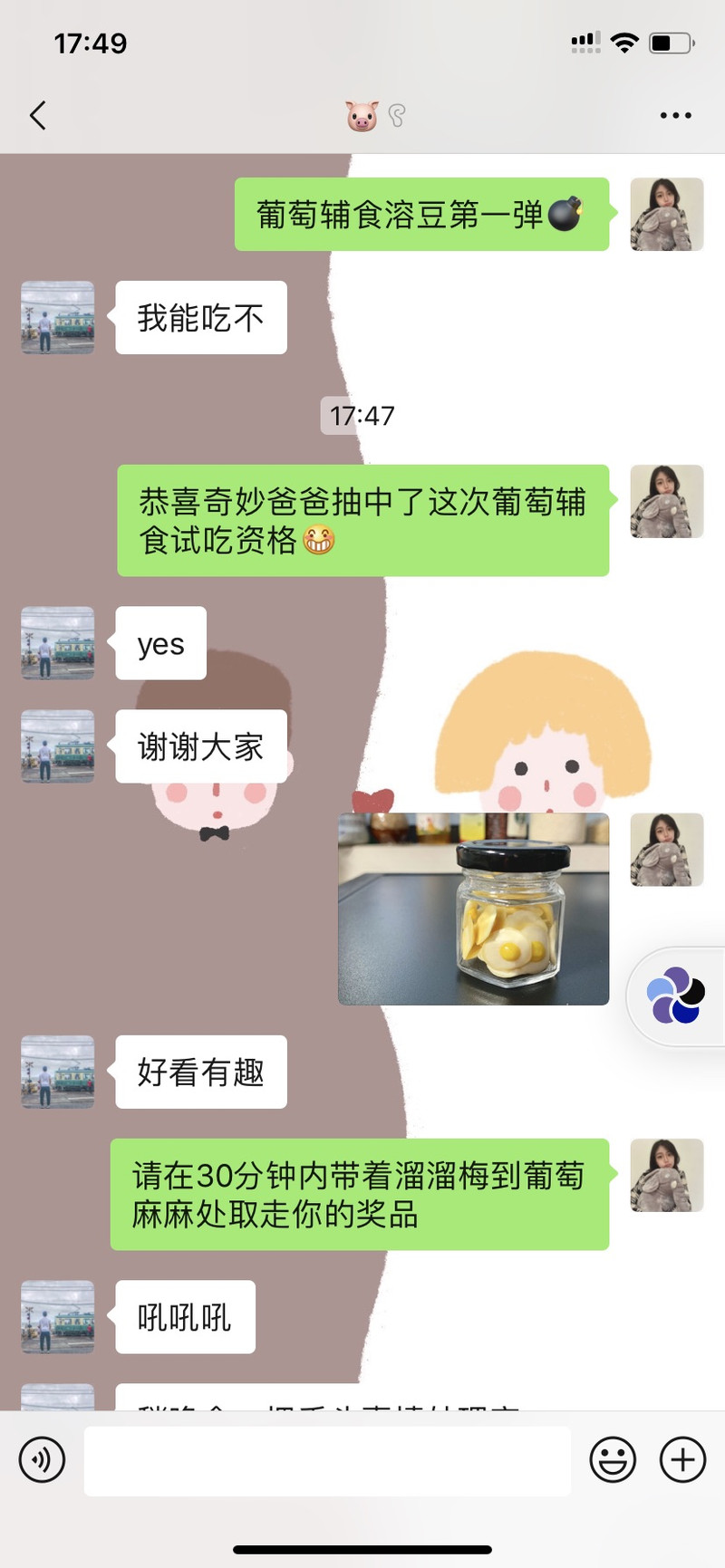Tap the floating colorful swirl assistant button
Viewport: 725px width, 1568px height.
click(676, 996)
